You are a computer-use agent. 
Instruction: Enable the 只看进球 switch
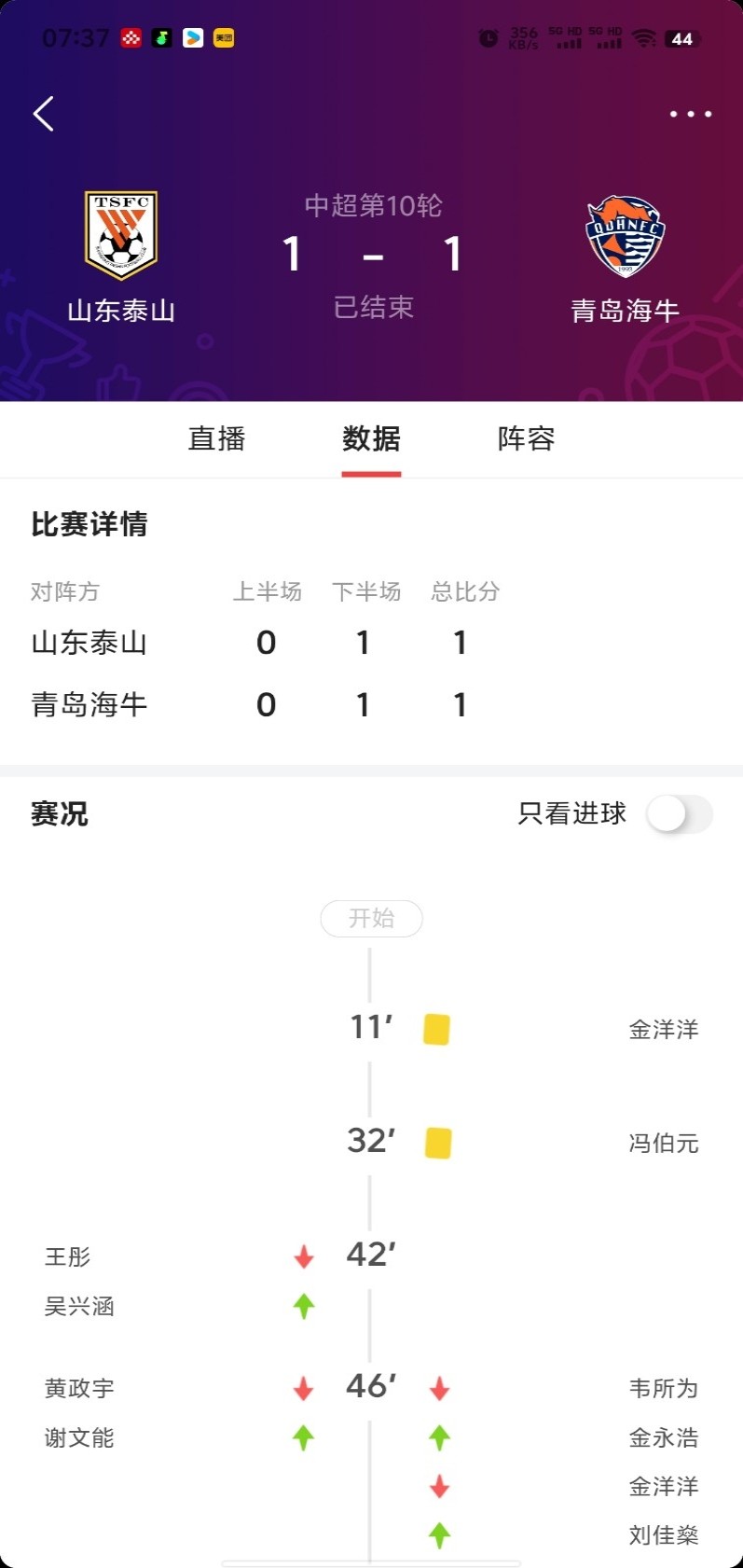680,814
